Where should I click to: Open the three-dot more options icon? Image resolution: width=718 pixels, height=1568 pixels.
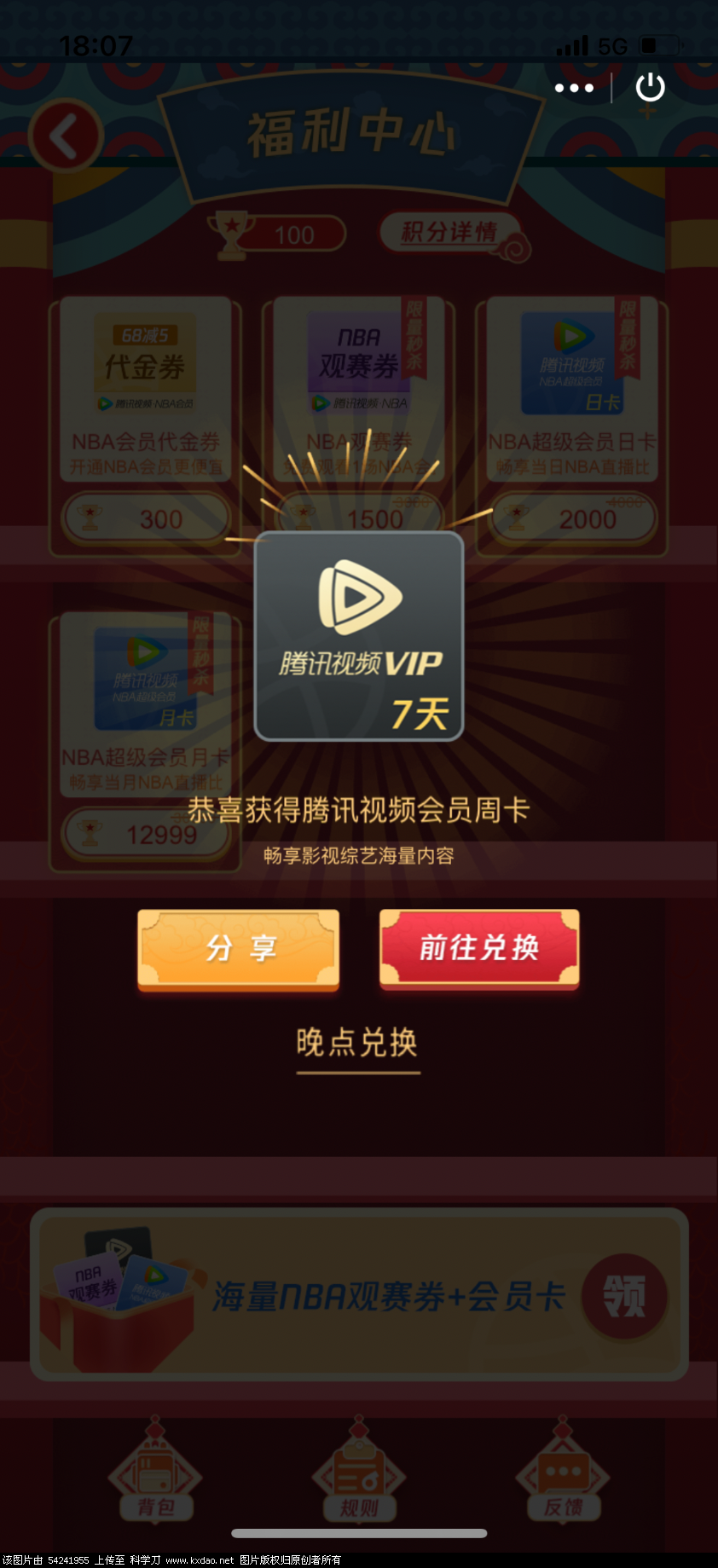click(575, 88)
